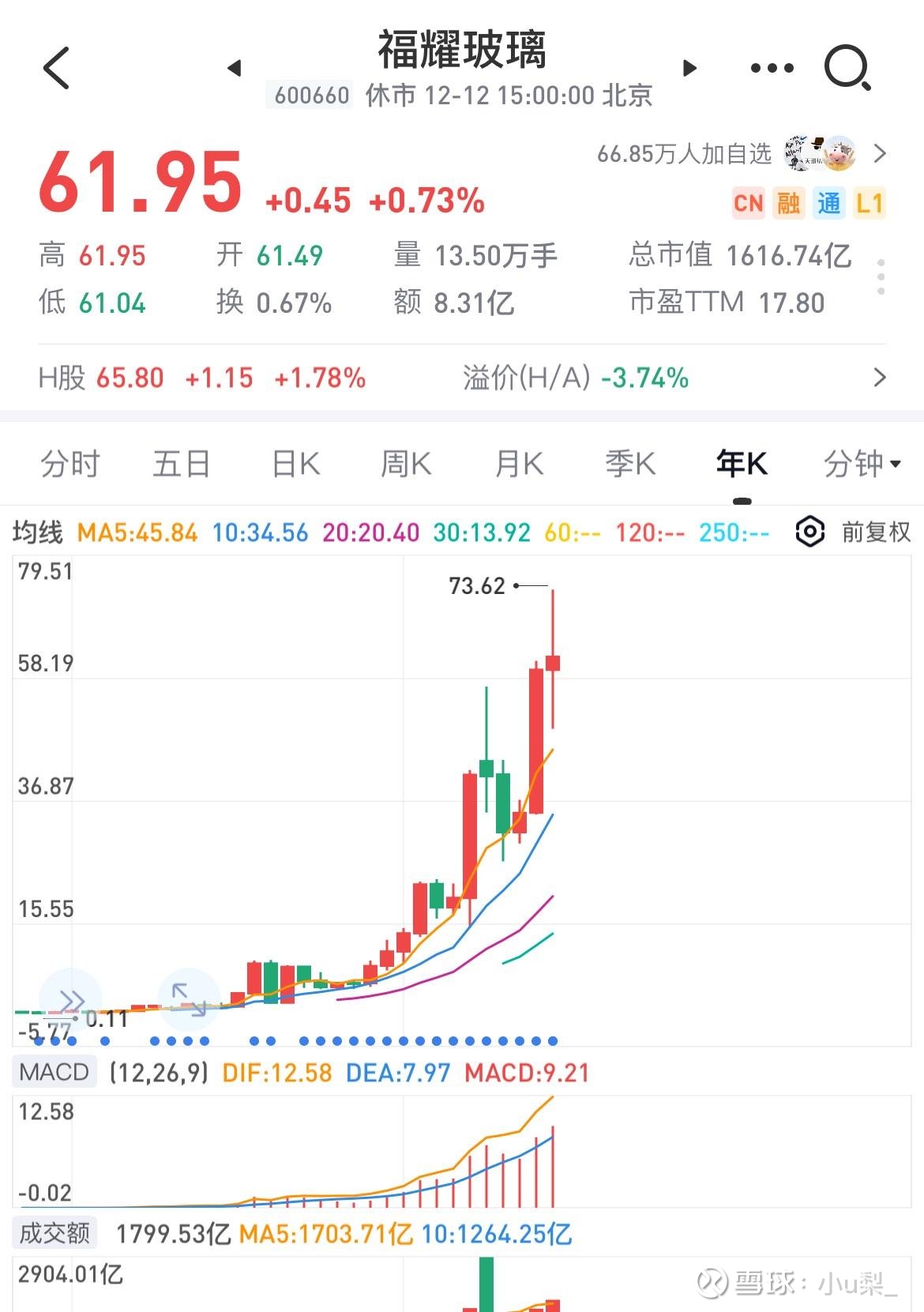Switch to the previous stock

pos(234,68)
